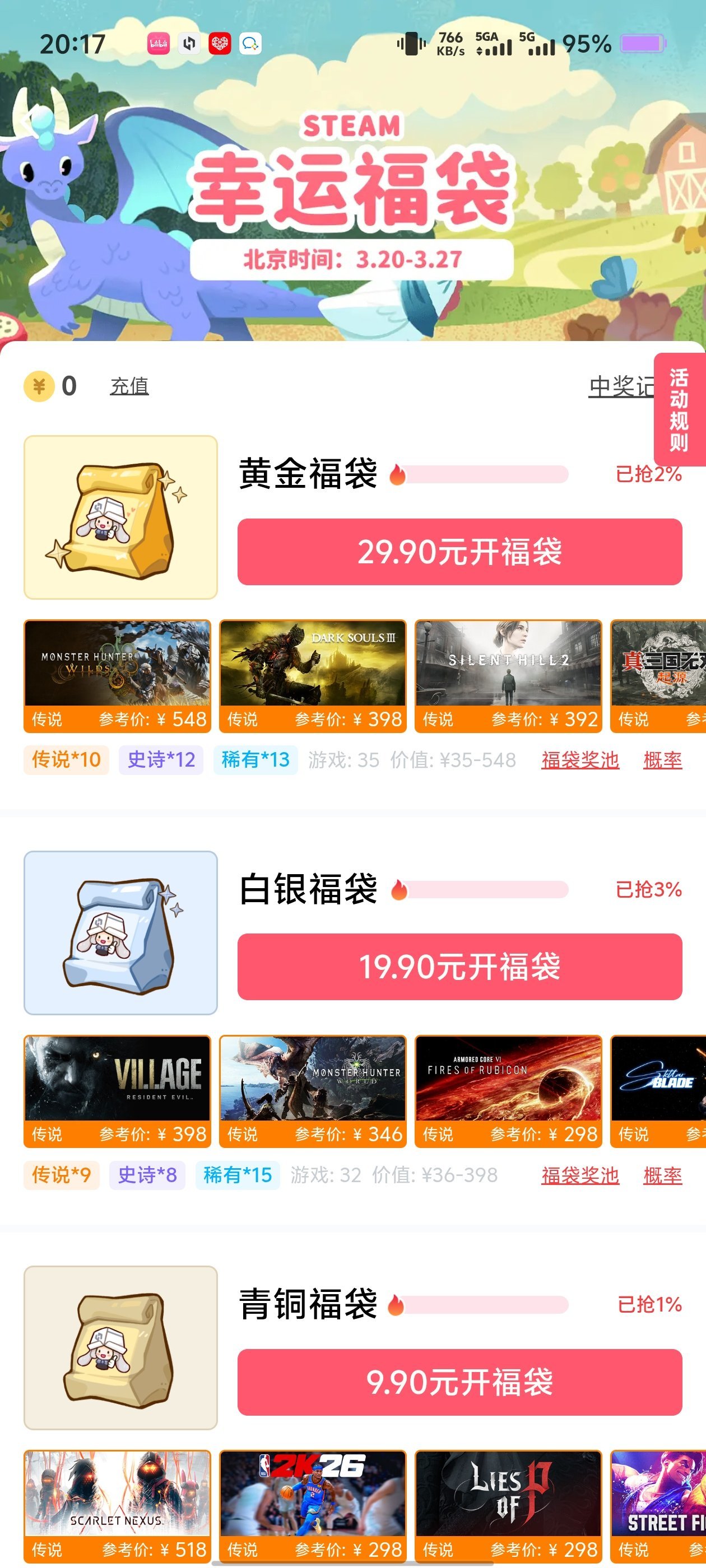Open a 黄金福袋 for 29.90元
This screenshot has width=706, height=1568.
point(459,552)
